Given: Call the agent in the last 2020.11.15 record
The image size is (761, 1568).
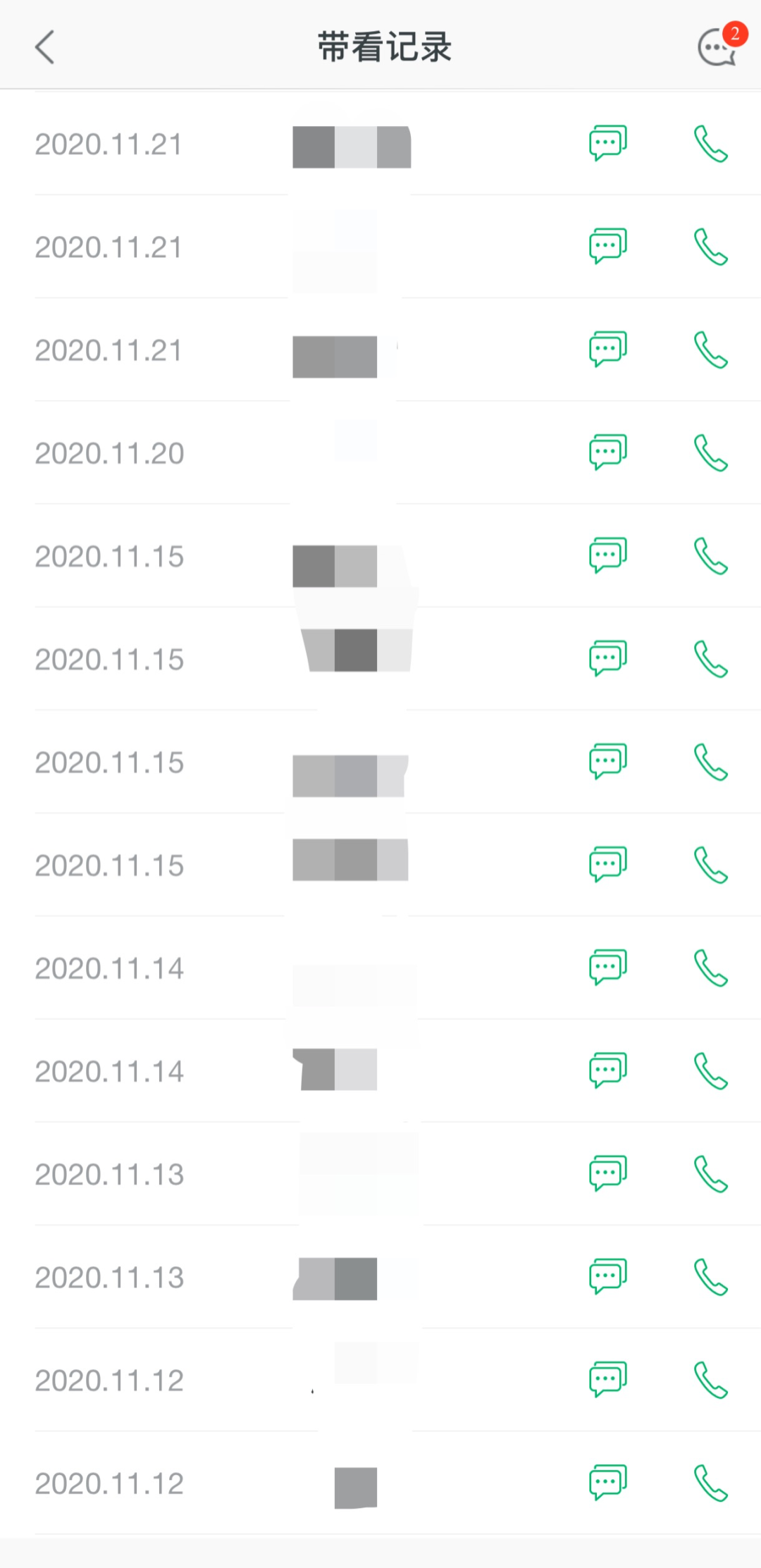Looking at the screenshot, I should (710, 865).
